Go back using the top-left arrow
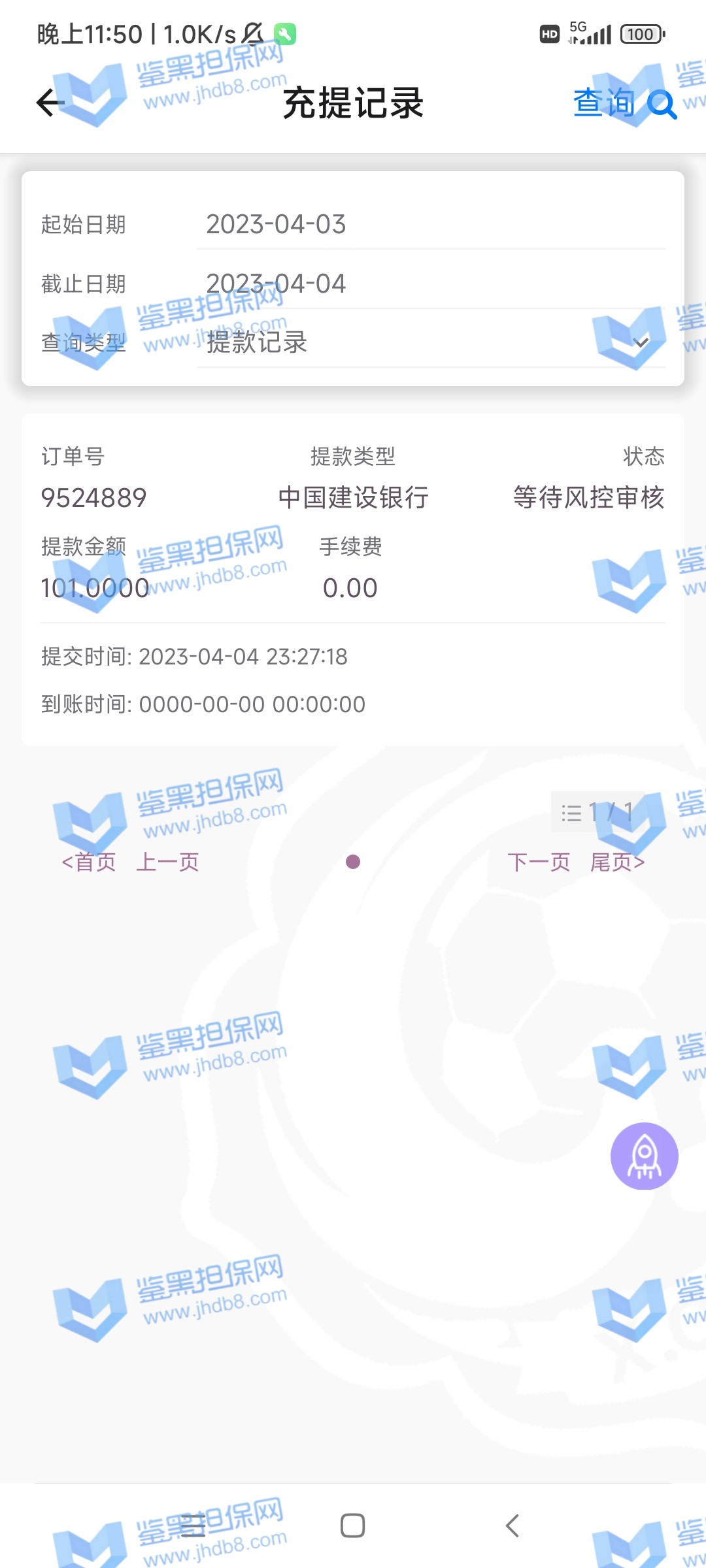This screenshot has height=1568, width=706. point(50,103)
